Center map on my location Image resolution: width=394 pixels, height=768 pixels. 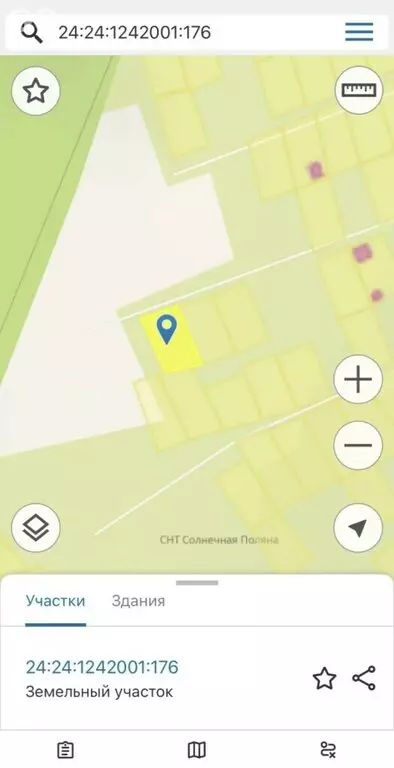(x=358, y=528)
